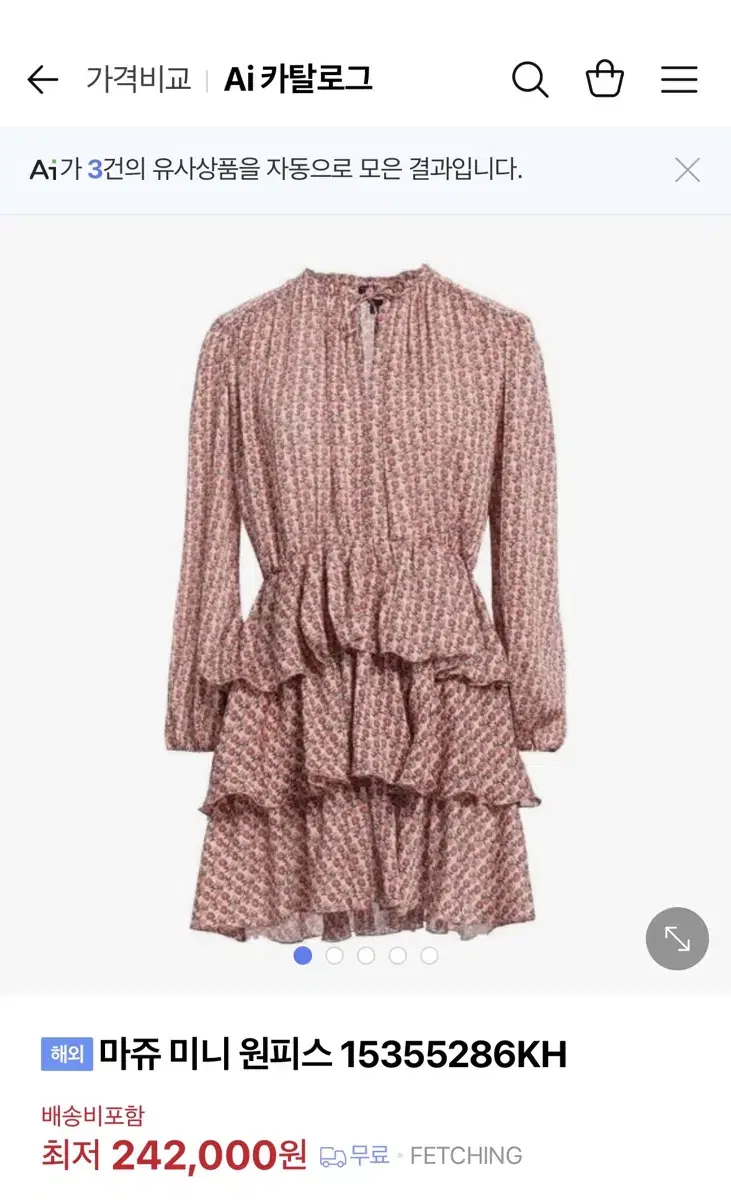Dismiss the AI similar products banner
This screenshot has height=1200, width=731.
688,170
